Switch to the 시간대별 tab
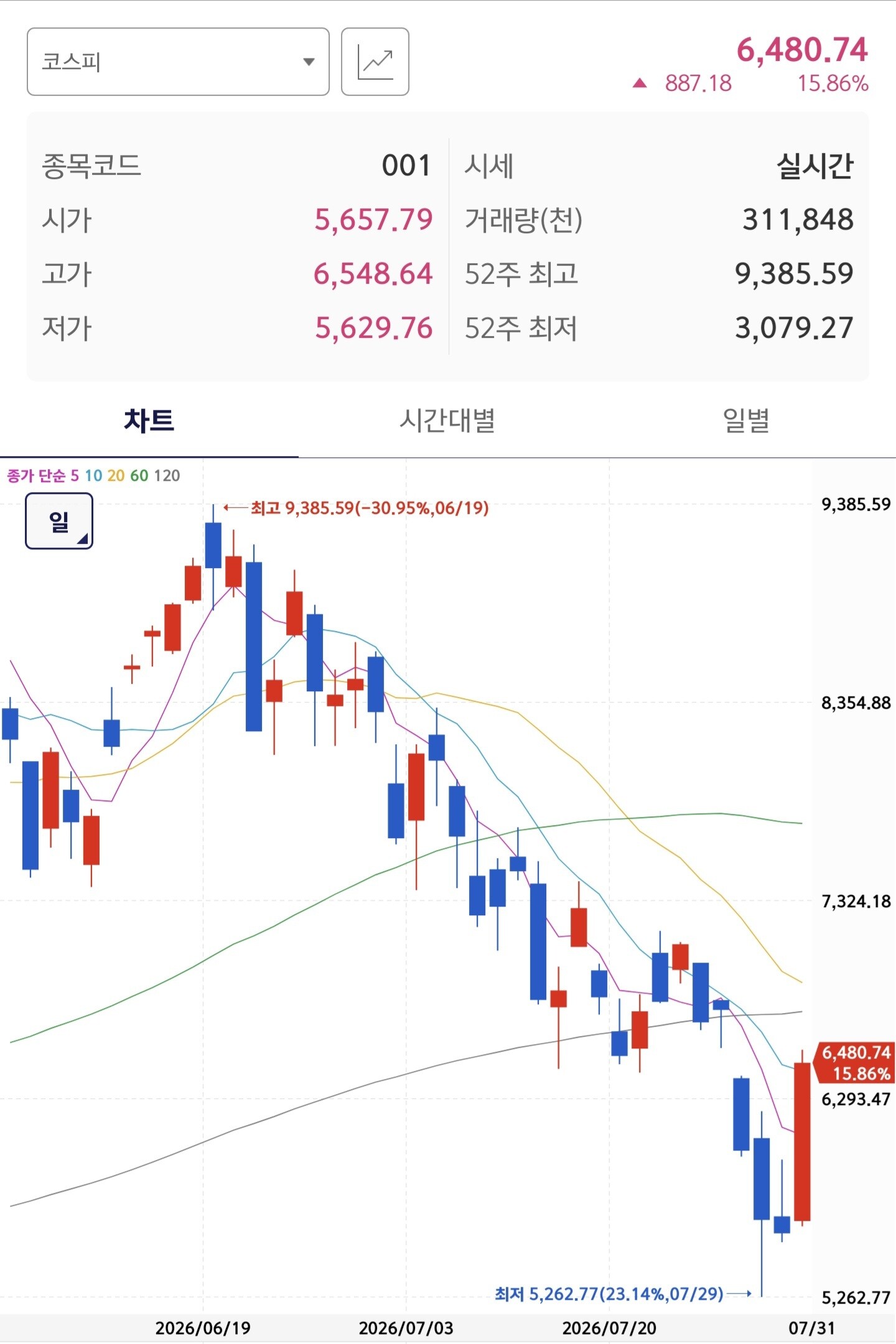Screen dimensions: 896x1344 coord(447,421)
